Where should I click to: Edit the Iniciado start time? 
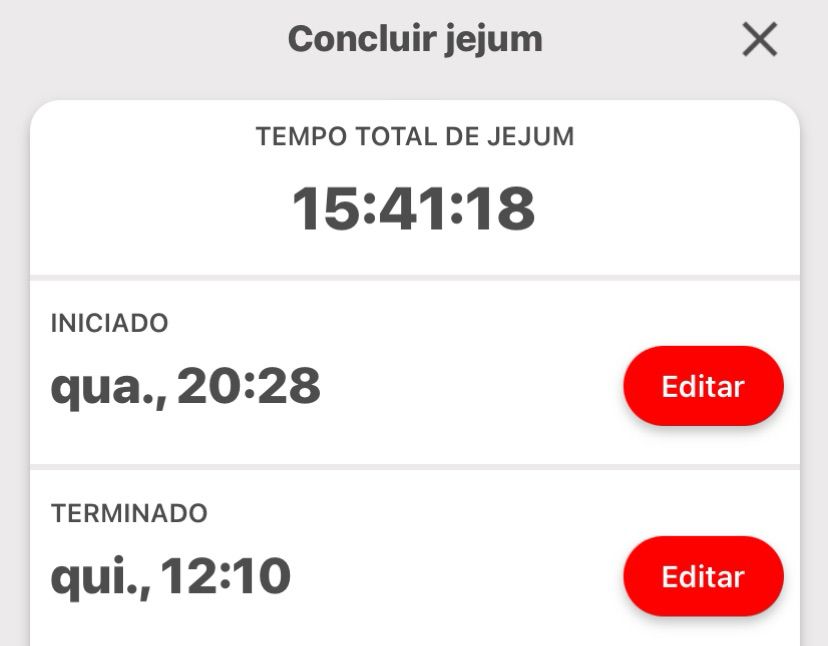(703, 386)
